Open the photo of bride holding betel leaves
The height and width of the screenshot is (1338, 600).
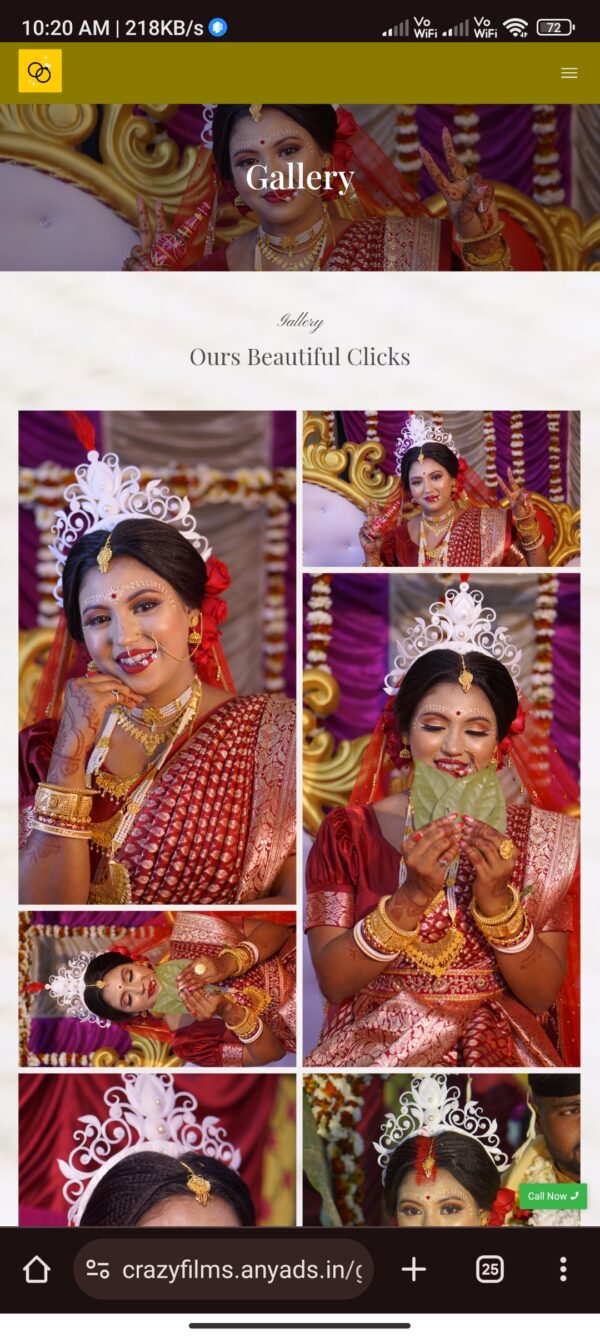pos(441,819)
